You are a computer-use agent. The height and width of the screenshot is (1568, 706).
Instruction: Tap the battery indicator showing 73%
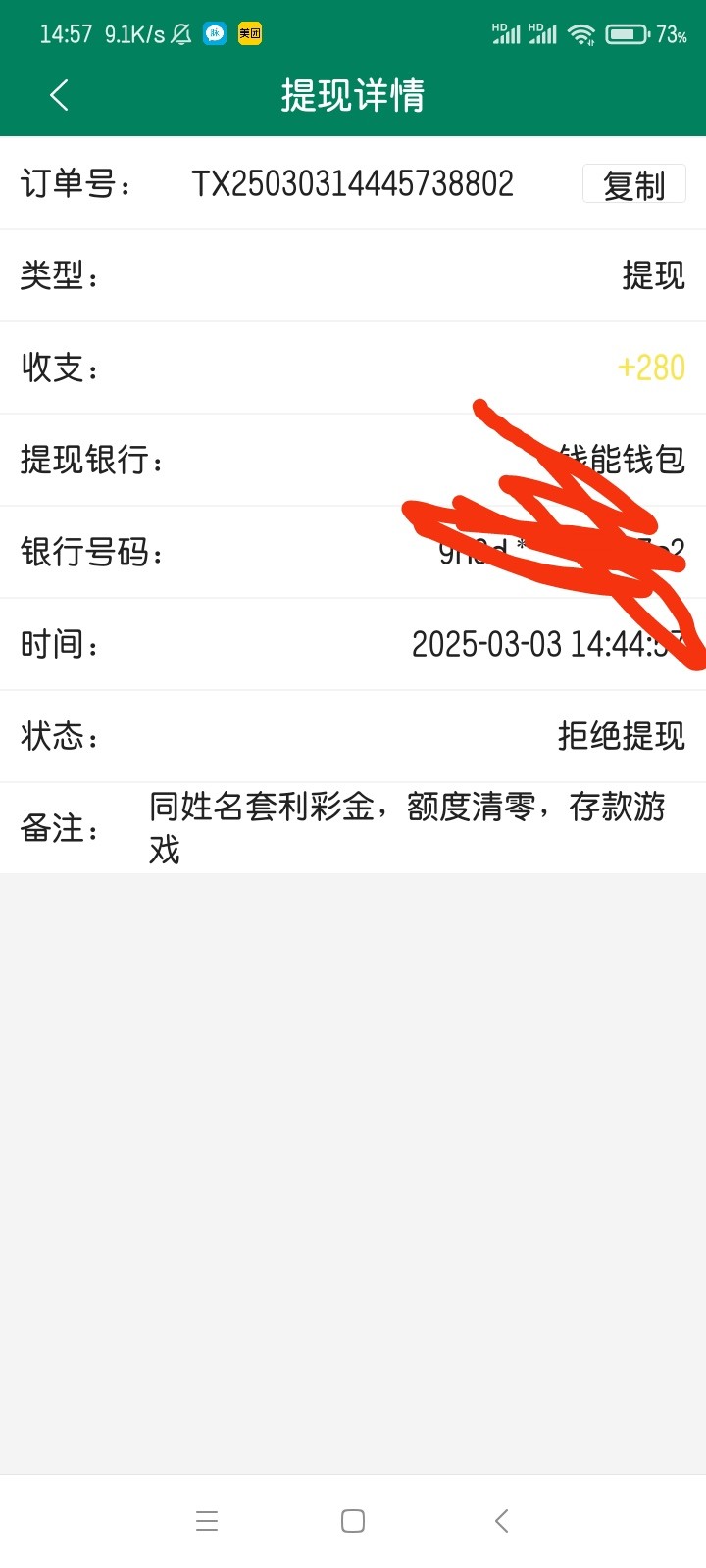click(x=630, y=32)
